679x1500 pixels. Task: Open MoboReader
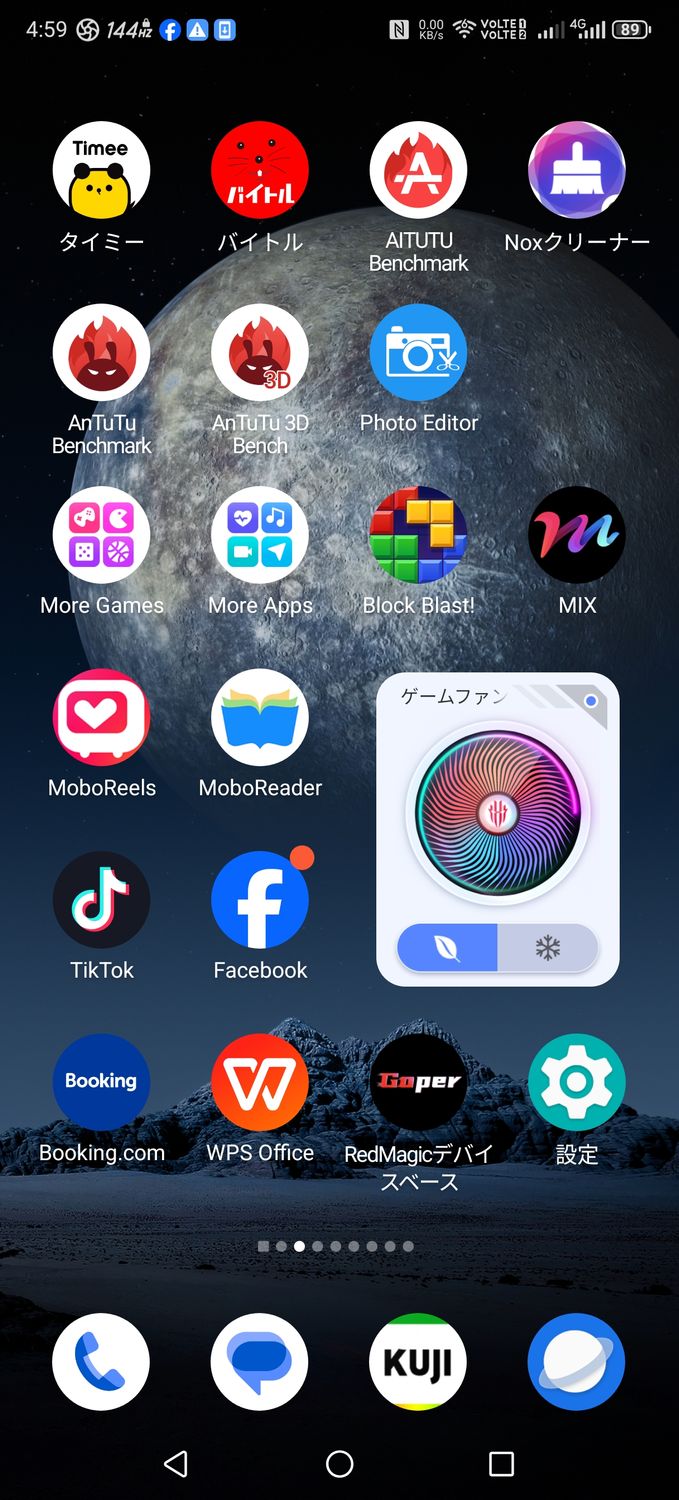260,717
